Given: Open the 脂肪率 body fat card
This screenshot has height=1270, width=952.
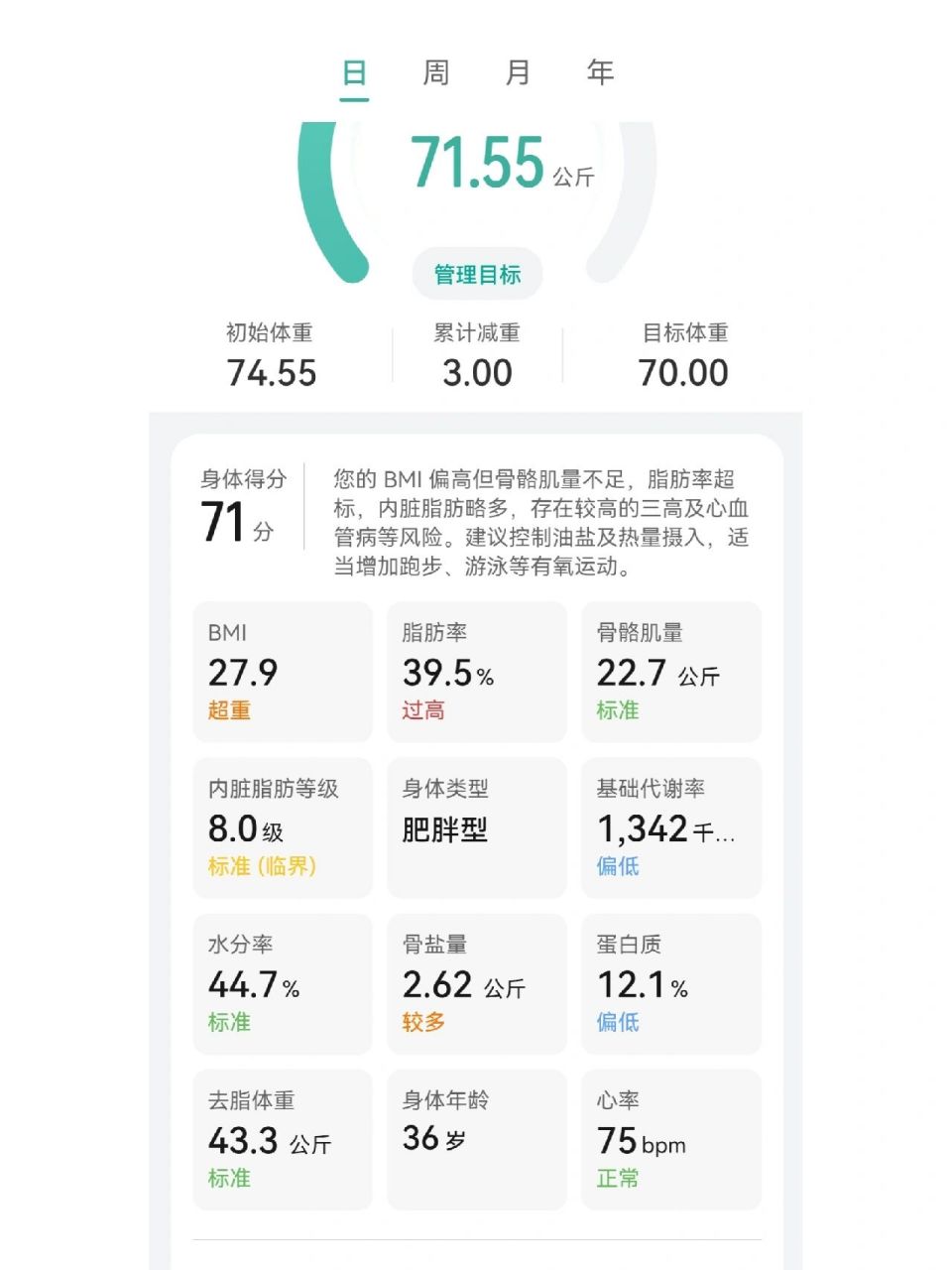Looking at the screenshot, I should pyautogui.click(x=477, y=672).
